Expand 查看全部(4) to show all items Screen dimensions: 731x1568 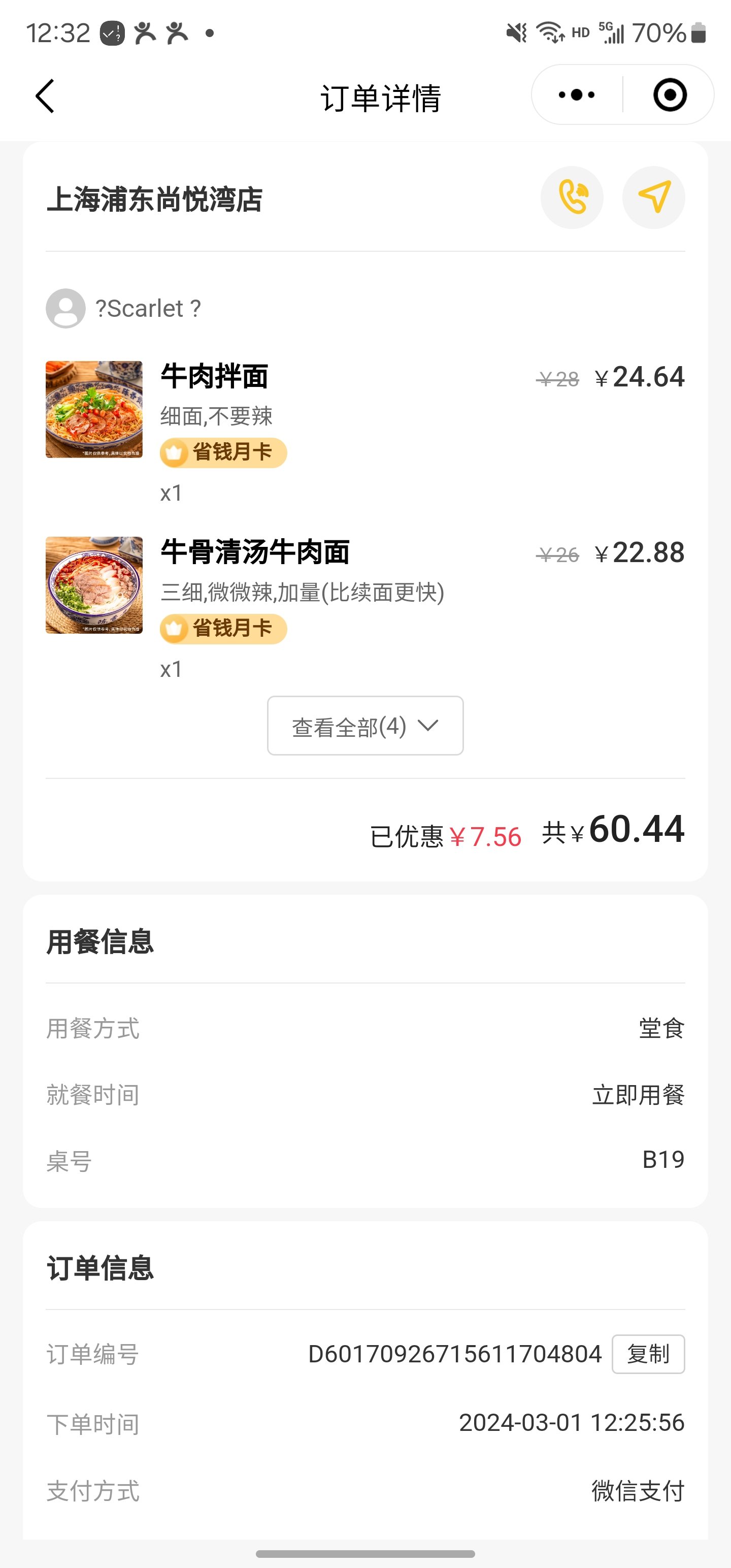tap(365, 726)
